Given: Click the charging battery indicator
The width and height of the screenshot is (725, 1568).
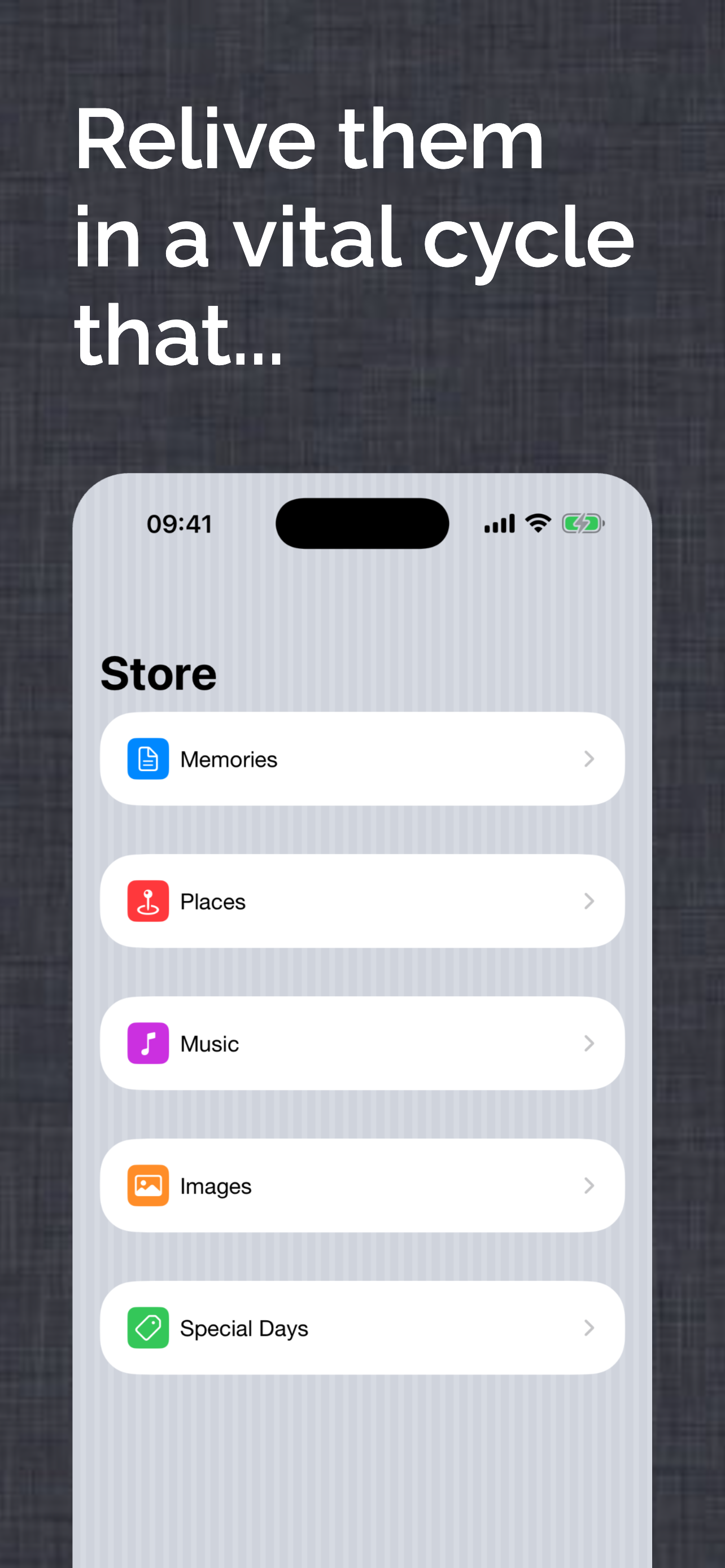Looking at the screenshot, I should coord(582,523).
